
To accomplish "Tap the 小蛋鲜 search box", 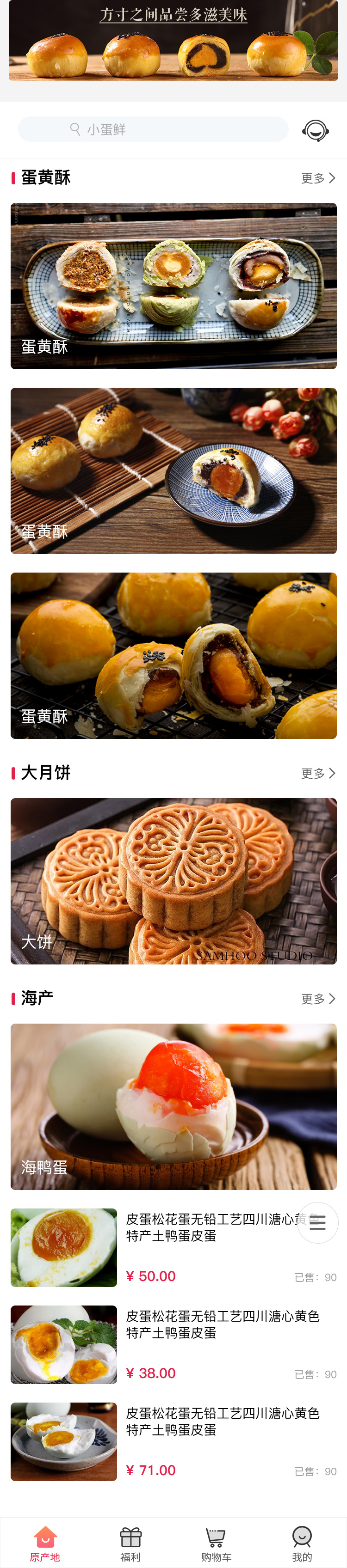I will pos(153,129).
